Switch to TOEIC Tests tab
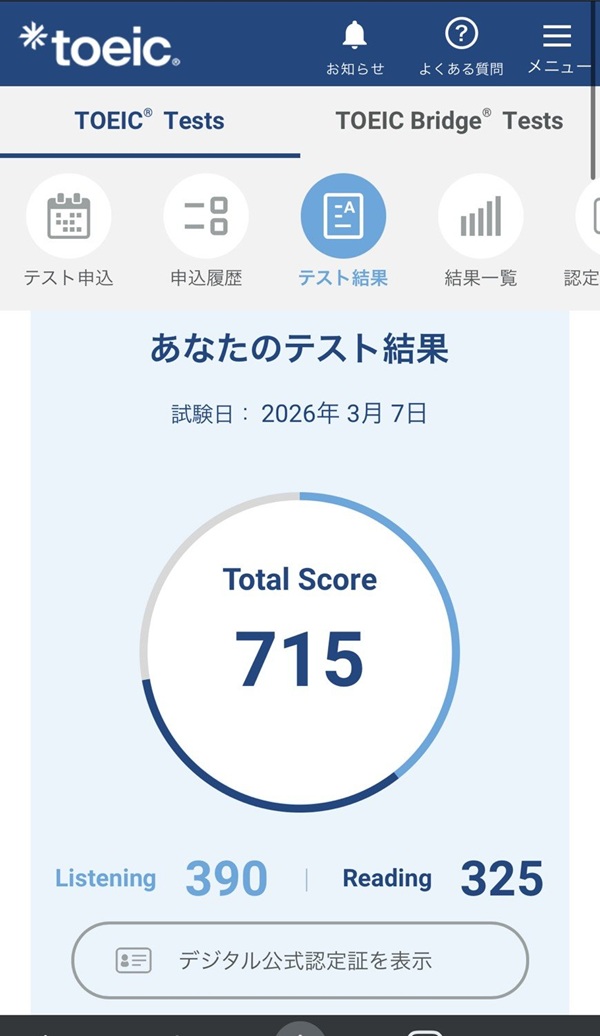 click(149, 121)
